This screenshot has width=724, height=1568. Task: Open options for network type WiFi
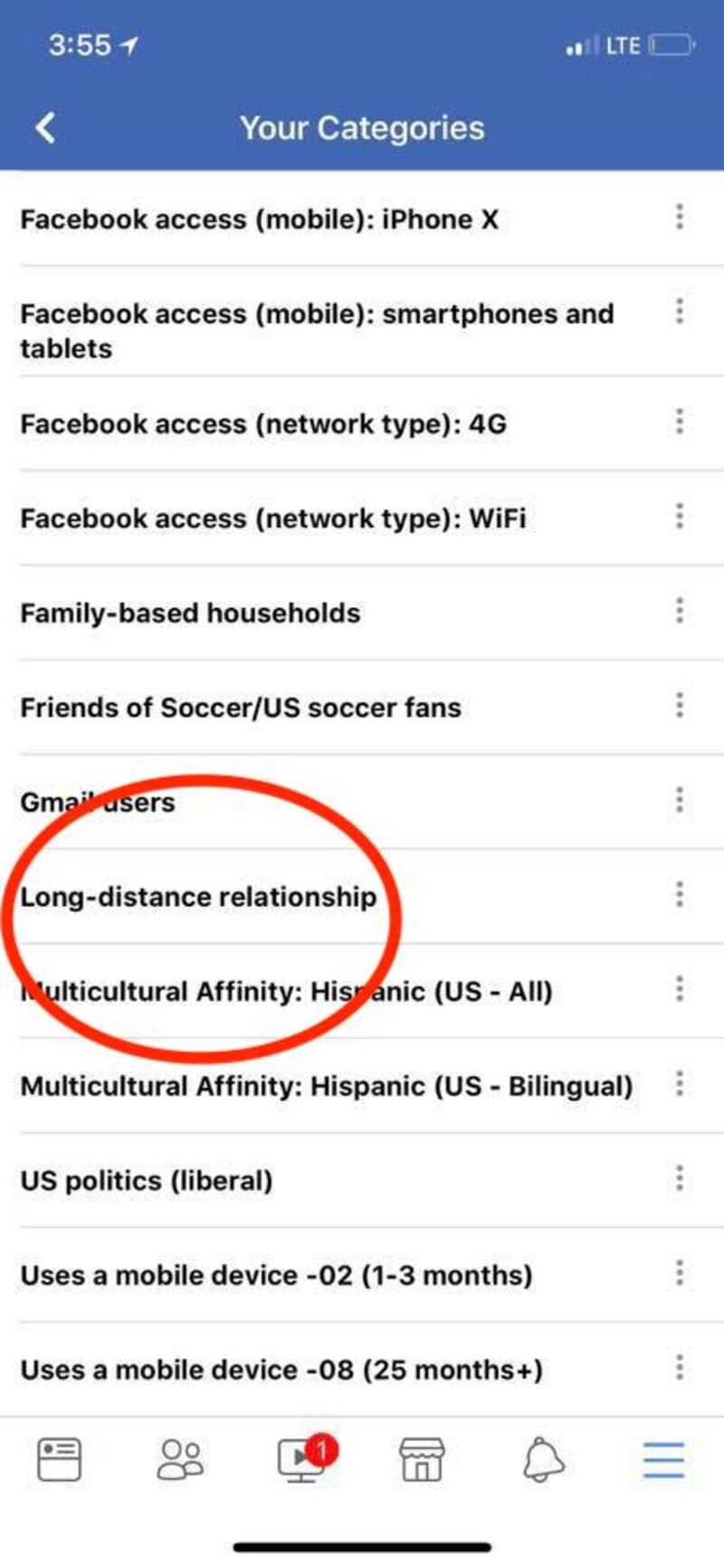click(680, 516)
